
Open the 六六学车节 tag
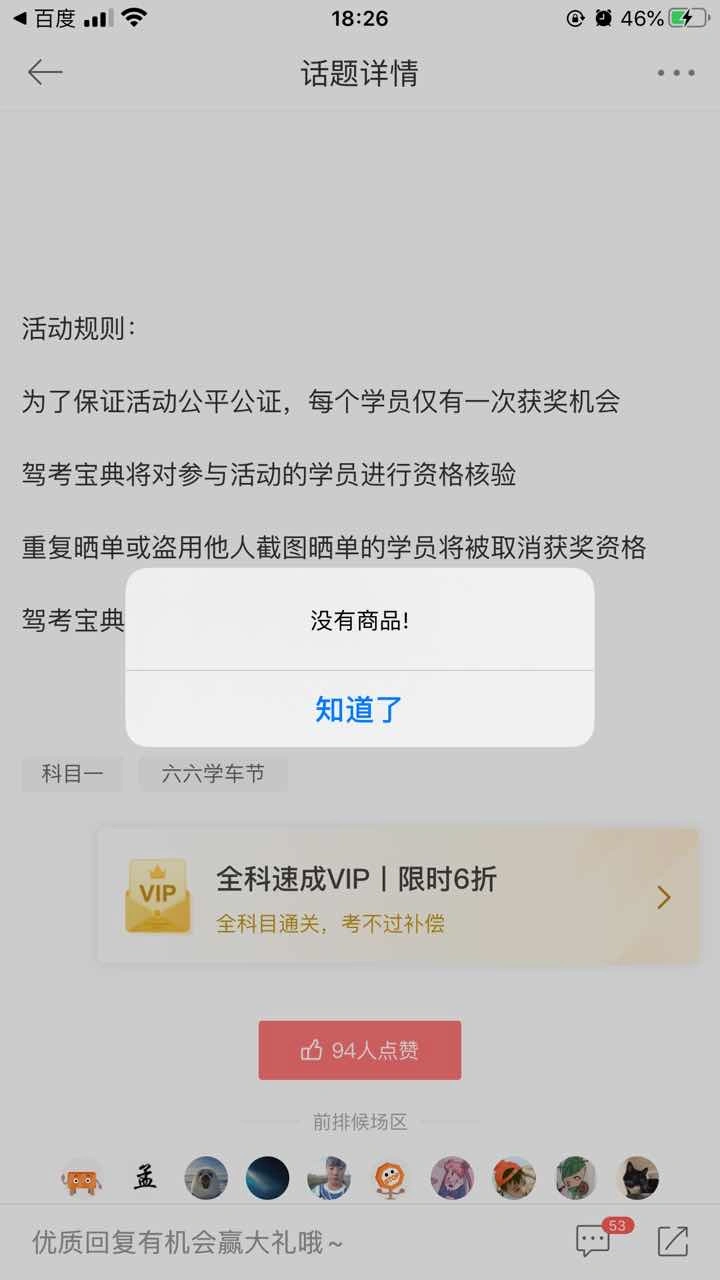coord(213,774)
